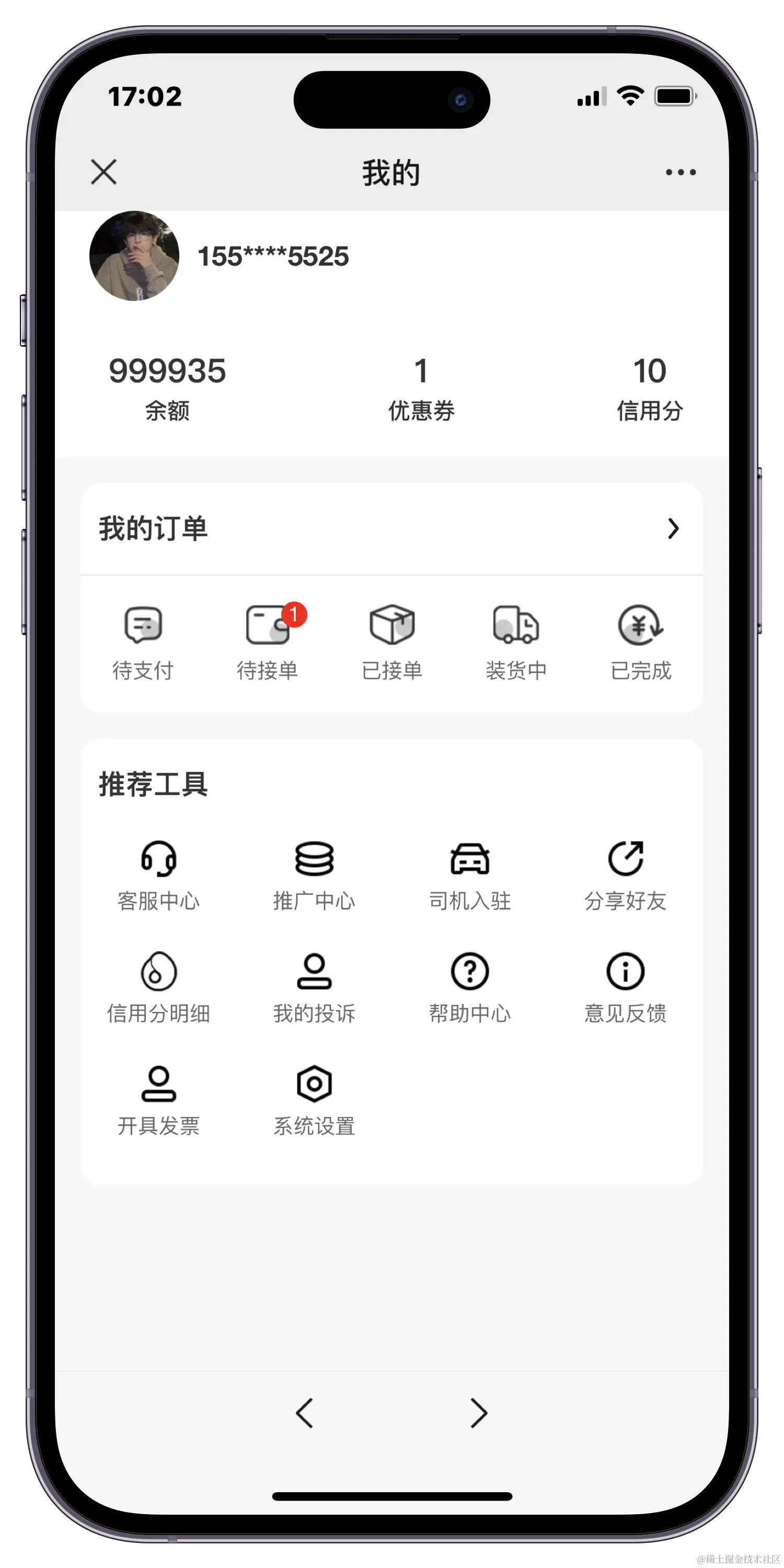Open 系统设置 system settings
784x1568 pixels.
314,1101
